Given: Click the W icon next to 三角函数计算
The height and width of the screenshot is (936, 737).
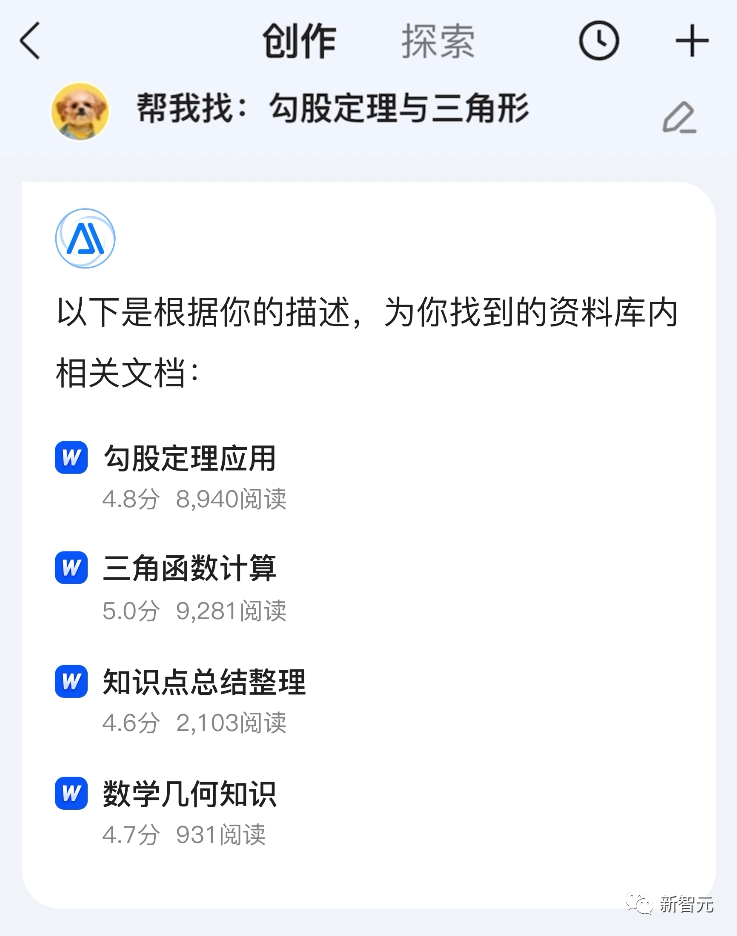Looking at the screenshot, I should pos(70,567).
